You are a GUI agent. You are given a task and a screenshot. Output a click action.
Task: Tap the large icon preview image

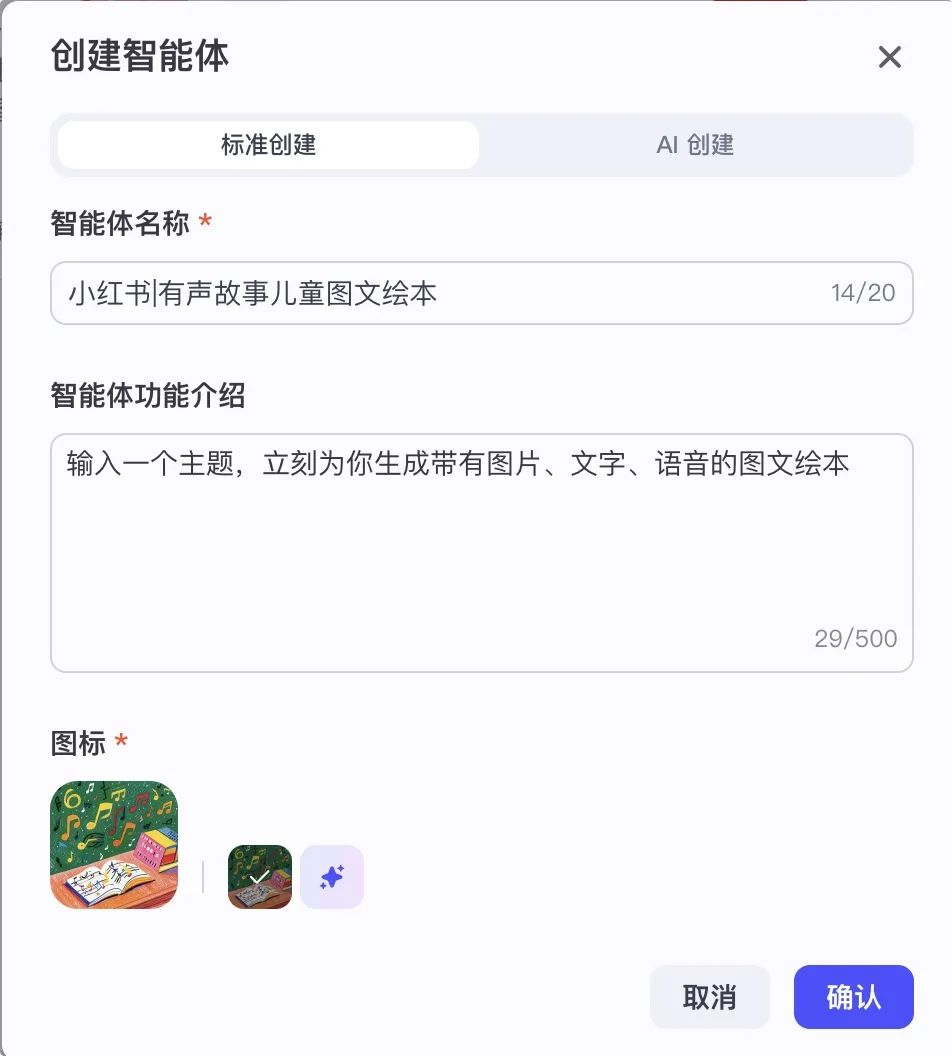point(114,845)
